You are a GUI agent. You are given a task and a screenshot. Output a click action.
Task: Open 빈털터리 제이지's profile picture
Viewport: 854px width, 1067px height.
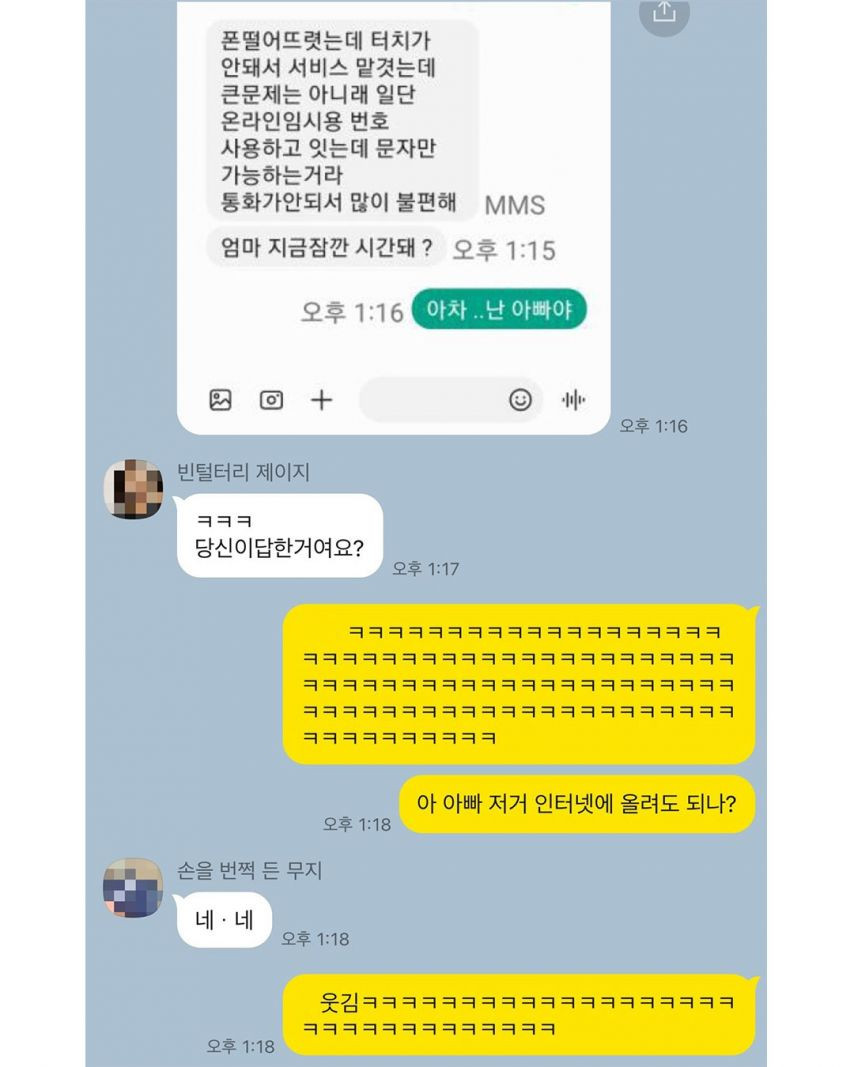pos(134,489)
